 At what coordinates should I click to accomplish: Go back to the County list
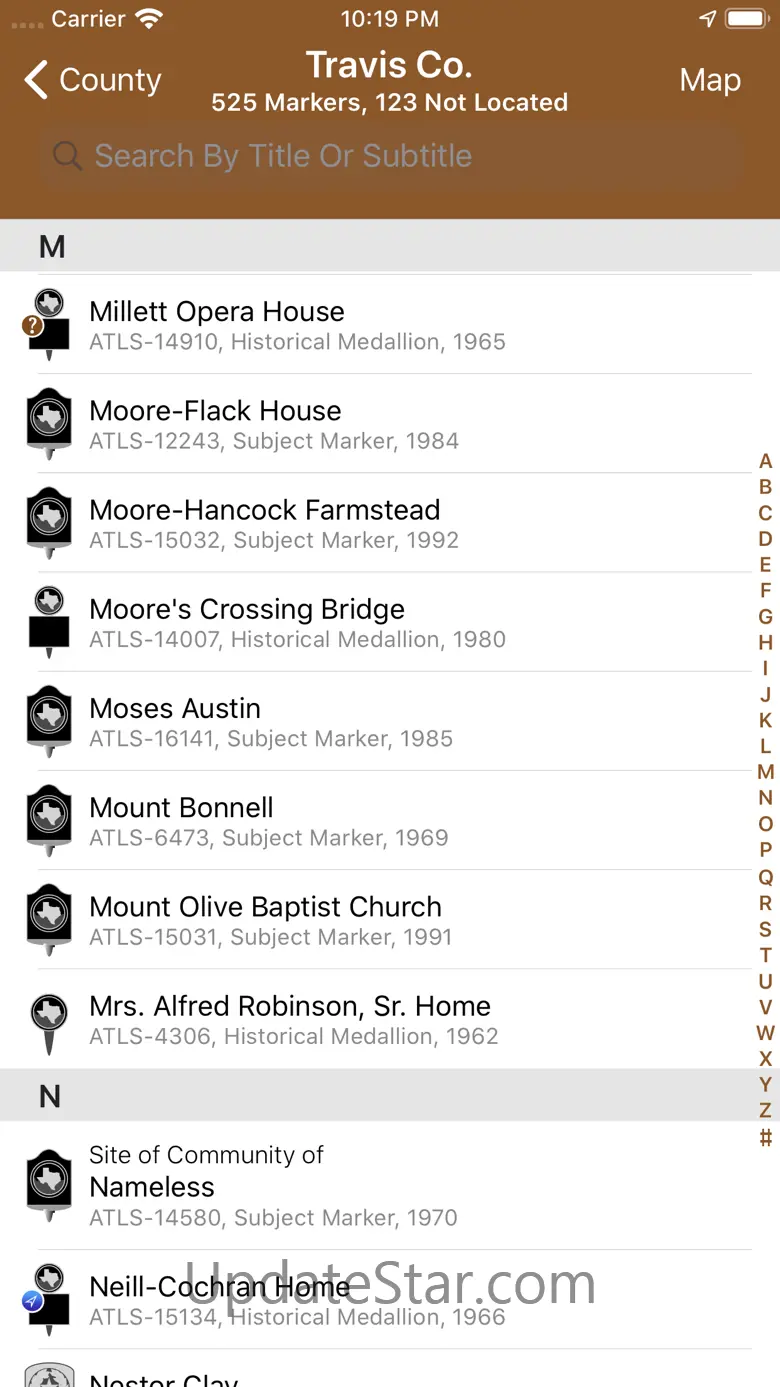tap(93, 80)
